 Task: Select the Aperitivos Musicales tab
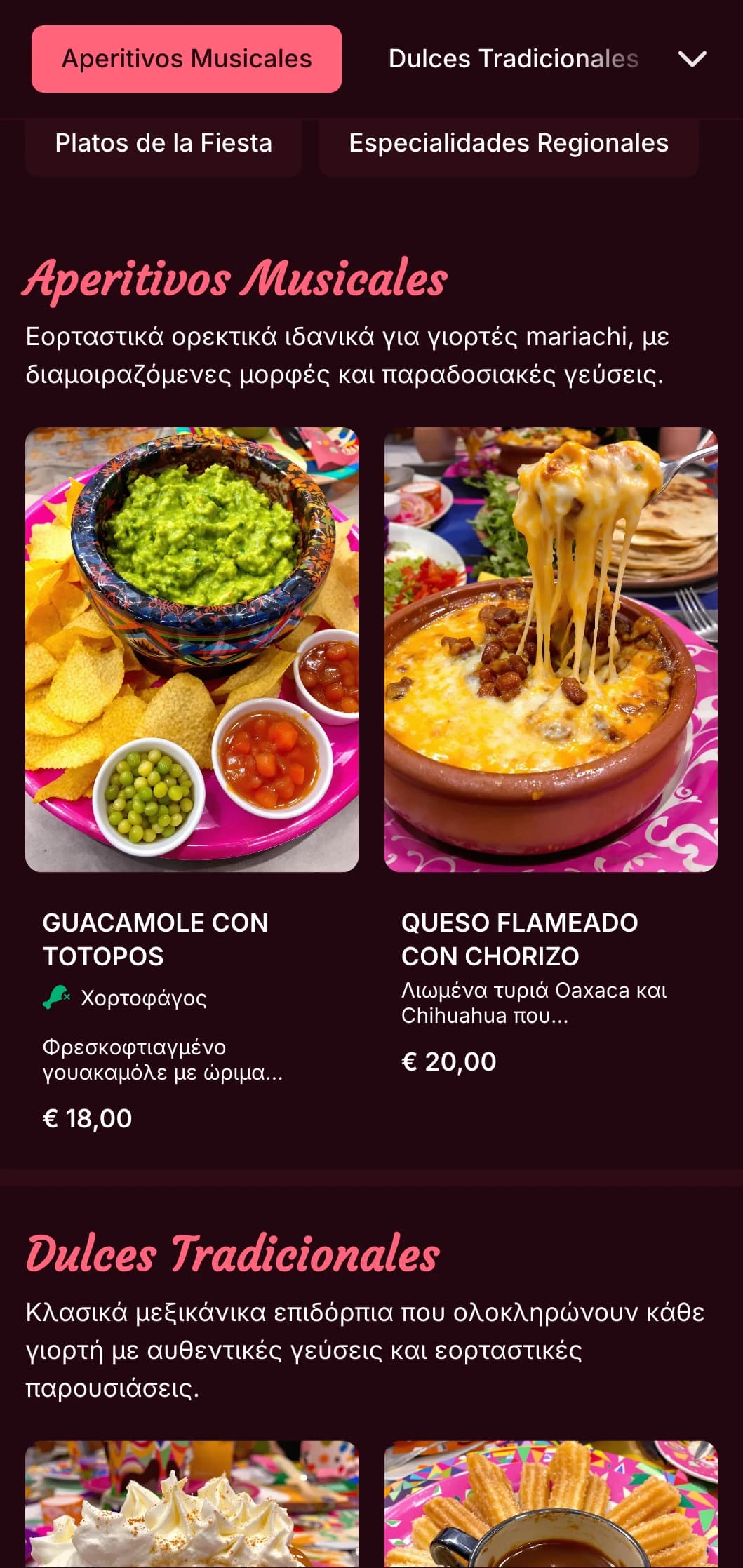click(187, 59)
